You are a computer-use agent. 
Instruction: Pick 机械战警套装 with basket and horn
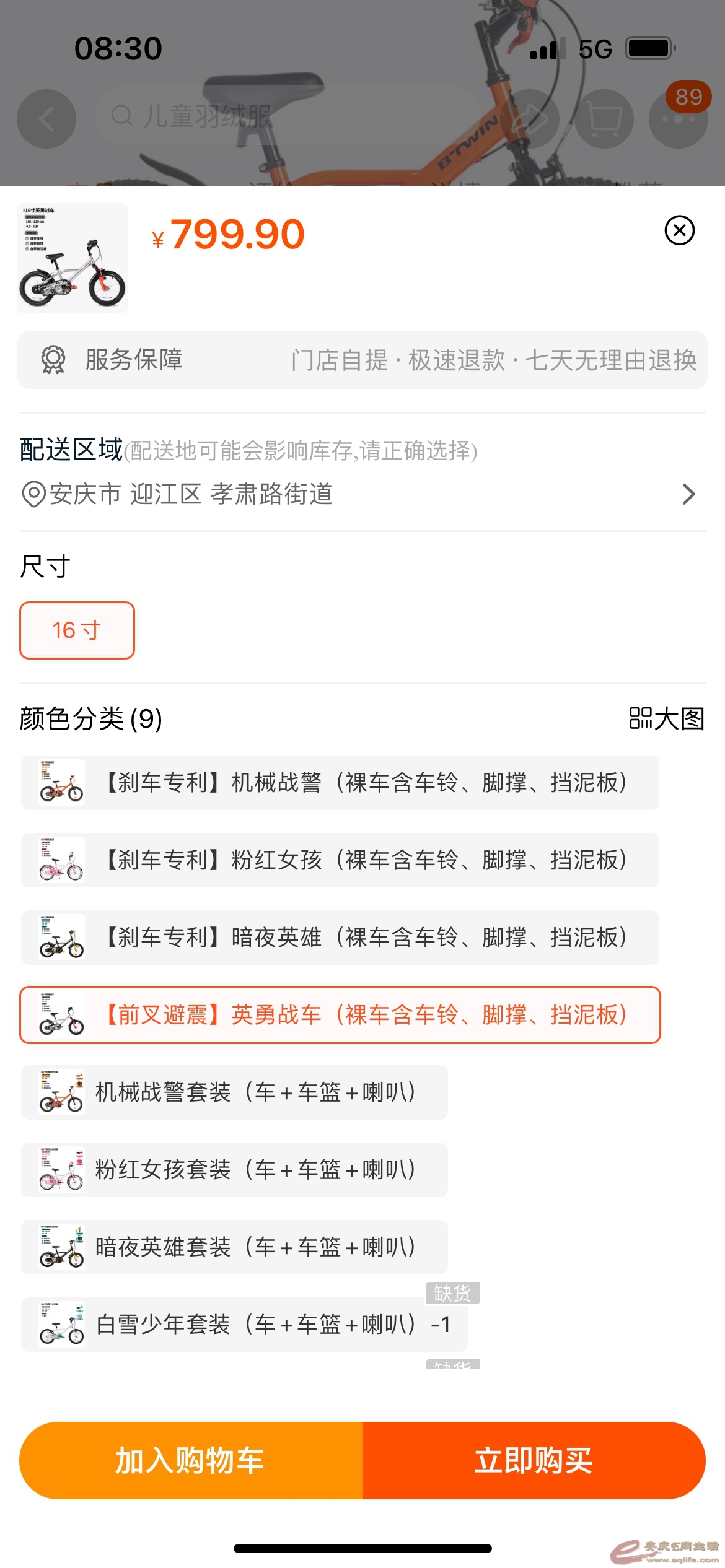click(234, 1092)
